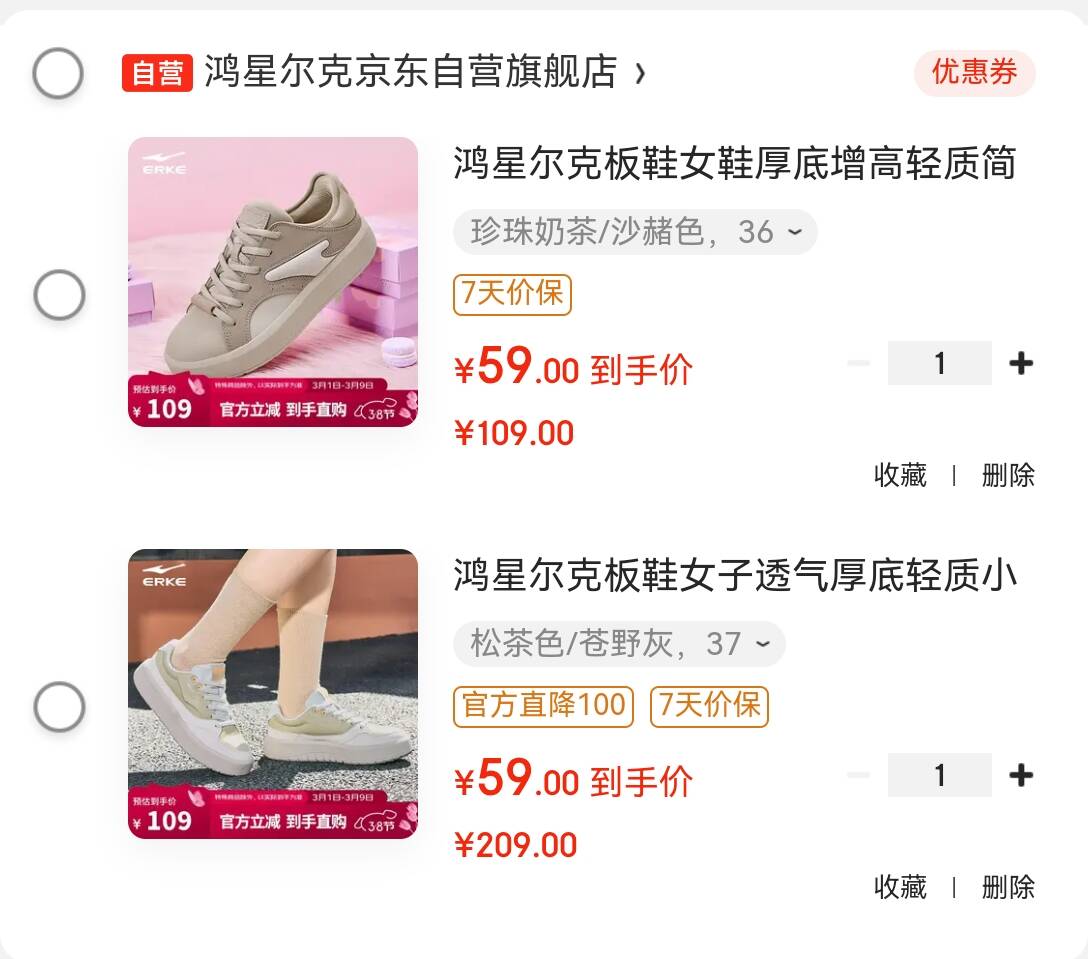Tap 收藏 for the 松茶色/苍野灰 shoe

(x=900, y=887)
